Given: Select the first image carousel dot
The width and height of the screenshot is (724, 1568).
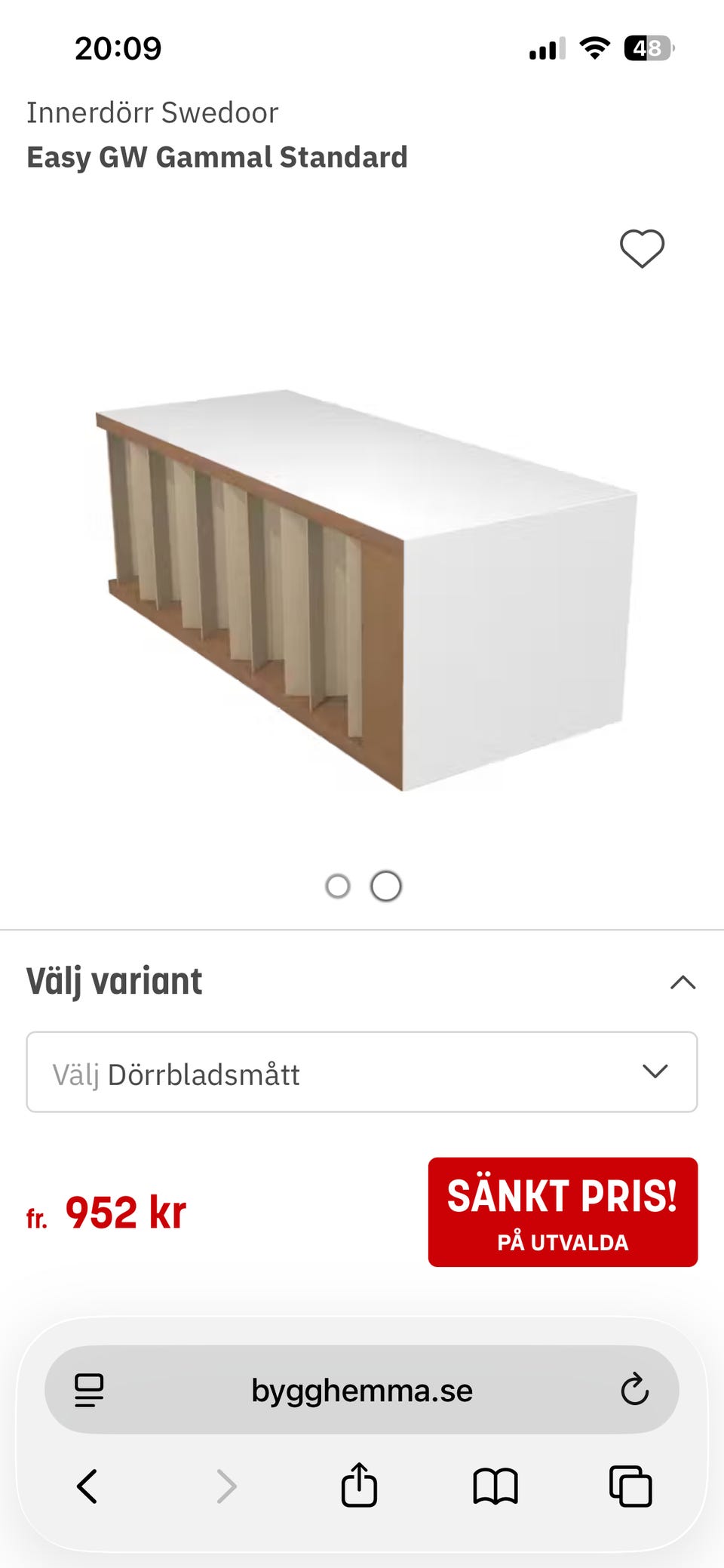Looking at the screenshot, I should (x=339, y=886).
